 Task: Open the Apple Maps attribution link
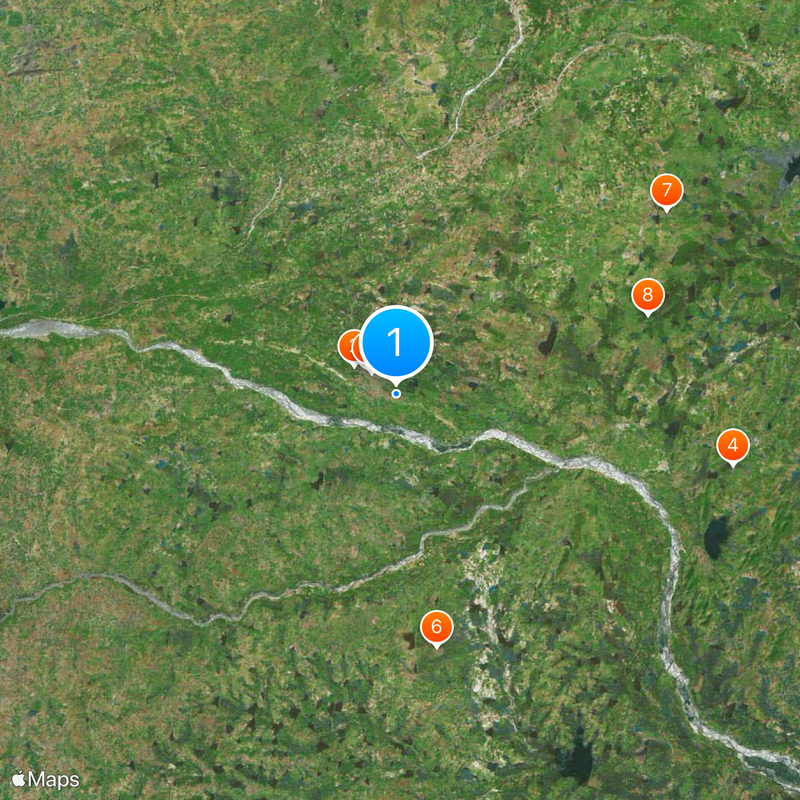coord(46,779)
